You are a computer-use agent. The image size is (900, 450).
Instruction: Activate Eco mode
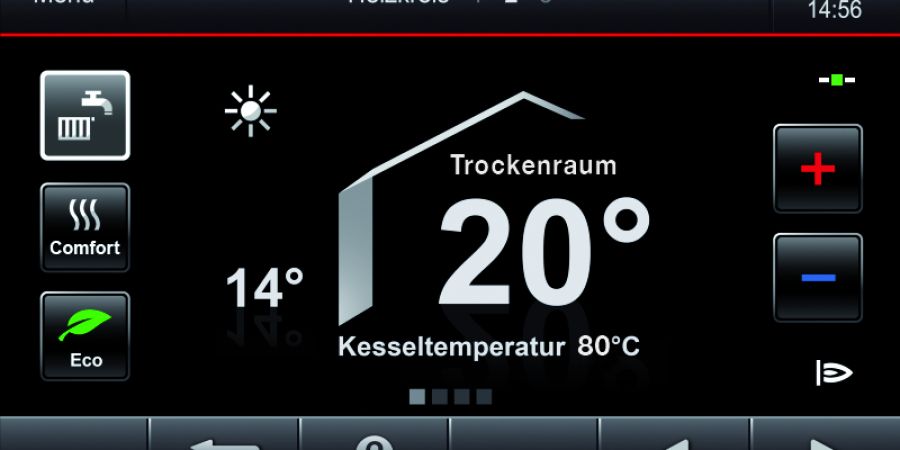(85, 336)
